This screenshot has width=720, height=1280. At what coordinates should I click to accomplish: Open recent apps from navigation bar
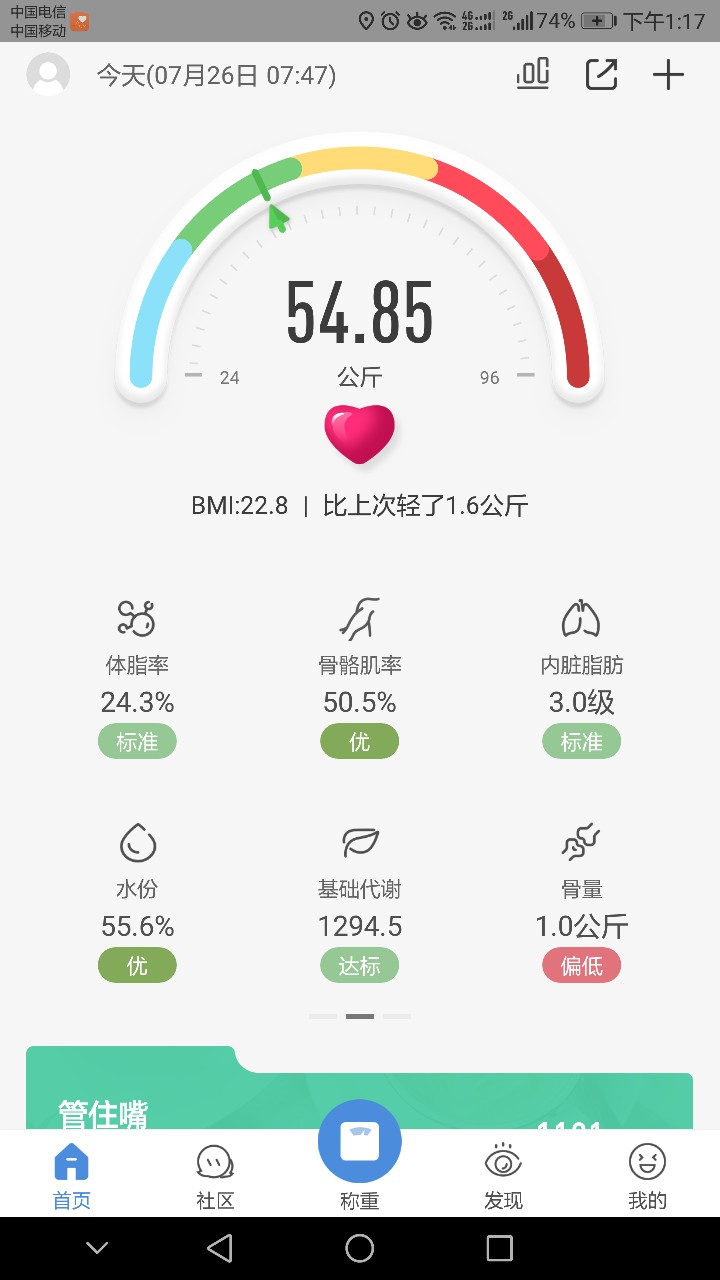click(x=499, y=1248)
